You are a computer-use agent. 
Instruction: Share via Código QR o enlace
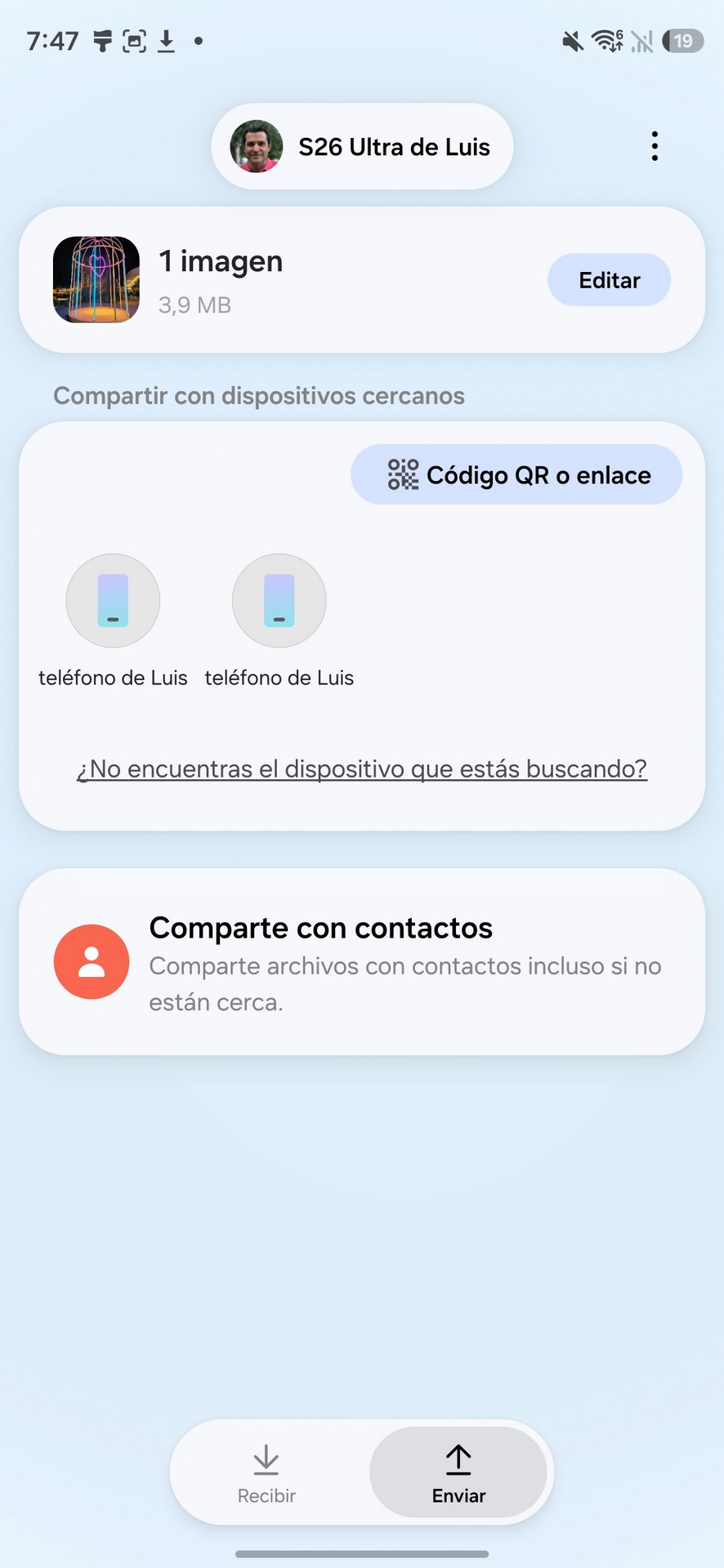(516, 474)
